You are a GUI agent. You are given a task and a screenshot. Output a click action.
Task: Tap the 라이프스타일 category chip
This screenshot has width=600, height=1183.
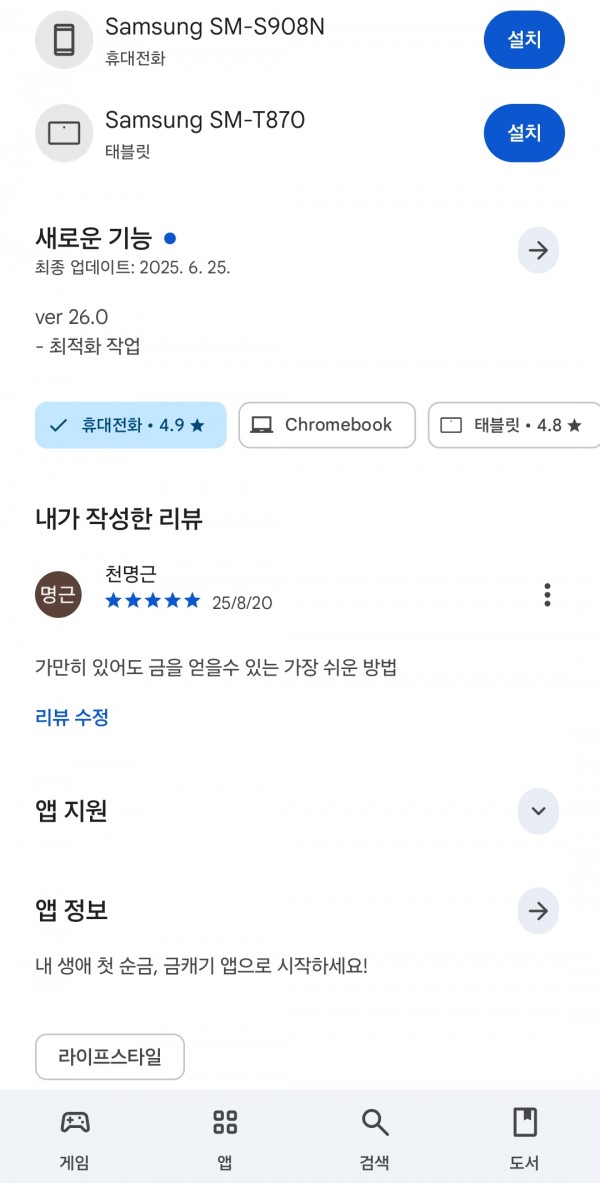(110, 1056)
